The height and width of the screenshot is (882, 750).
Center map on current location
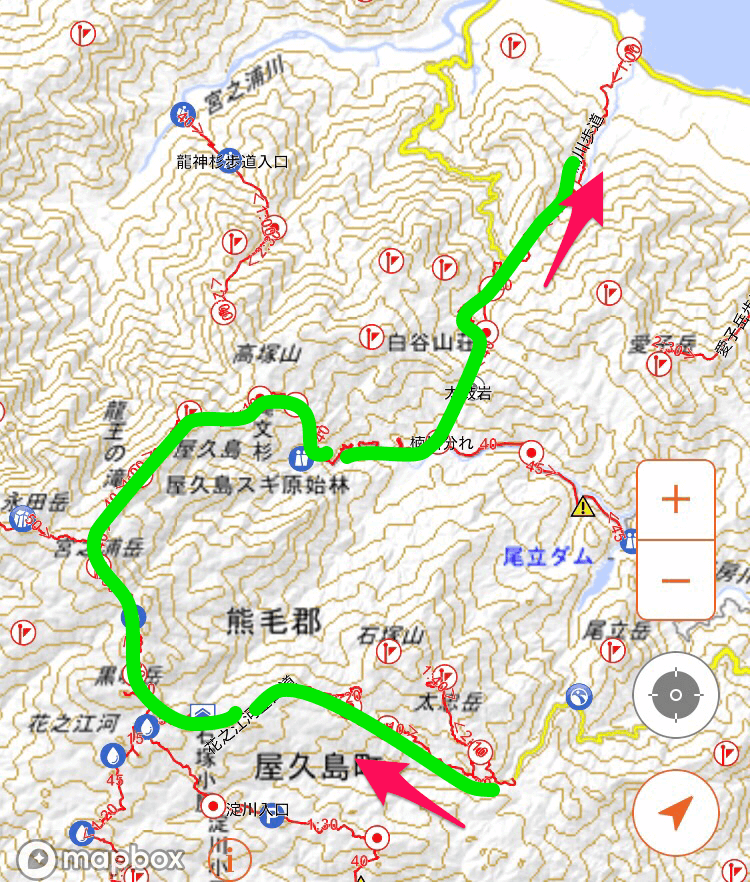tap(675, 696)
